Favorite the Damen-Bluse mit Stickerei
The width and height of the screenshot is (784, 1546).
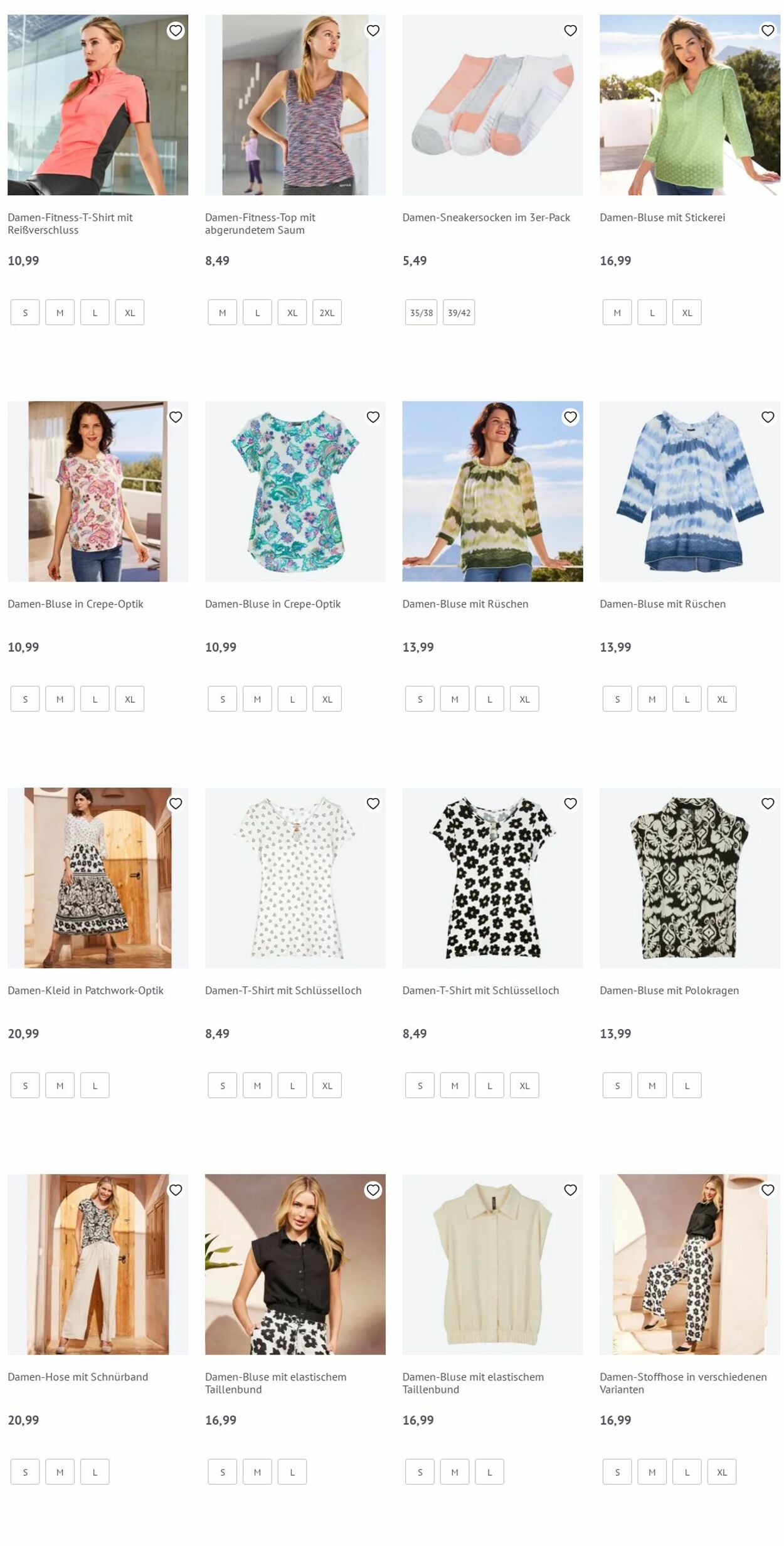click(x=767, y=31)
